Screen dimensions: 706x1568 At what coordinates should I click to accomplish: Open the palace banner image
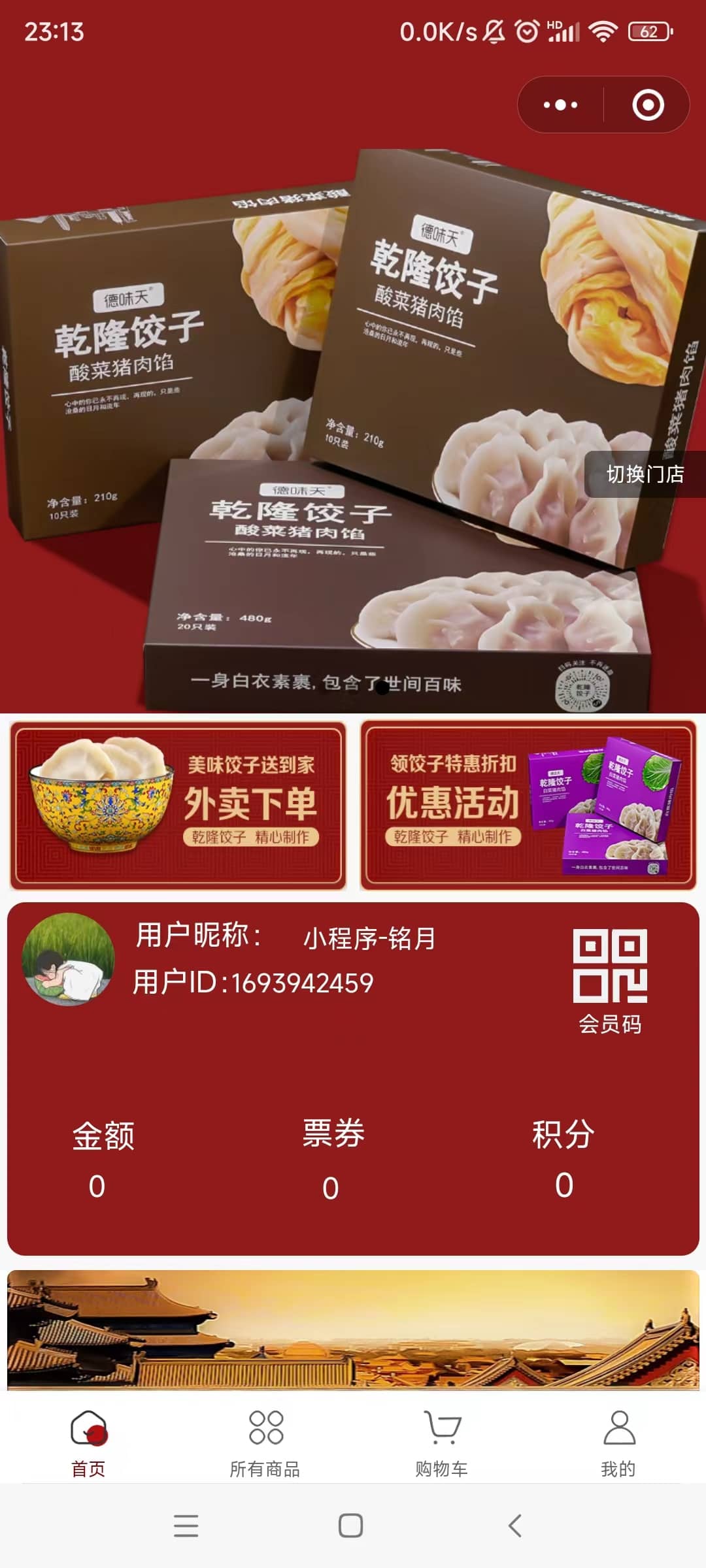353,1330
